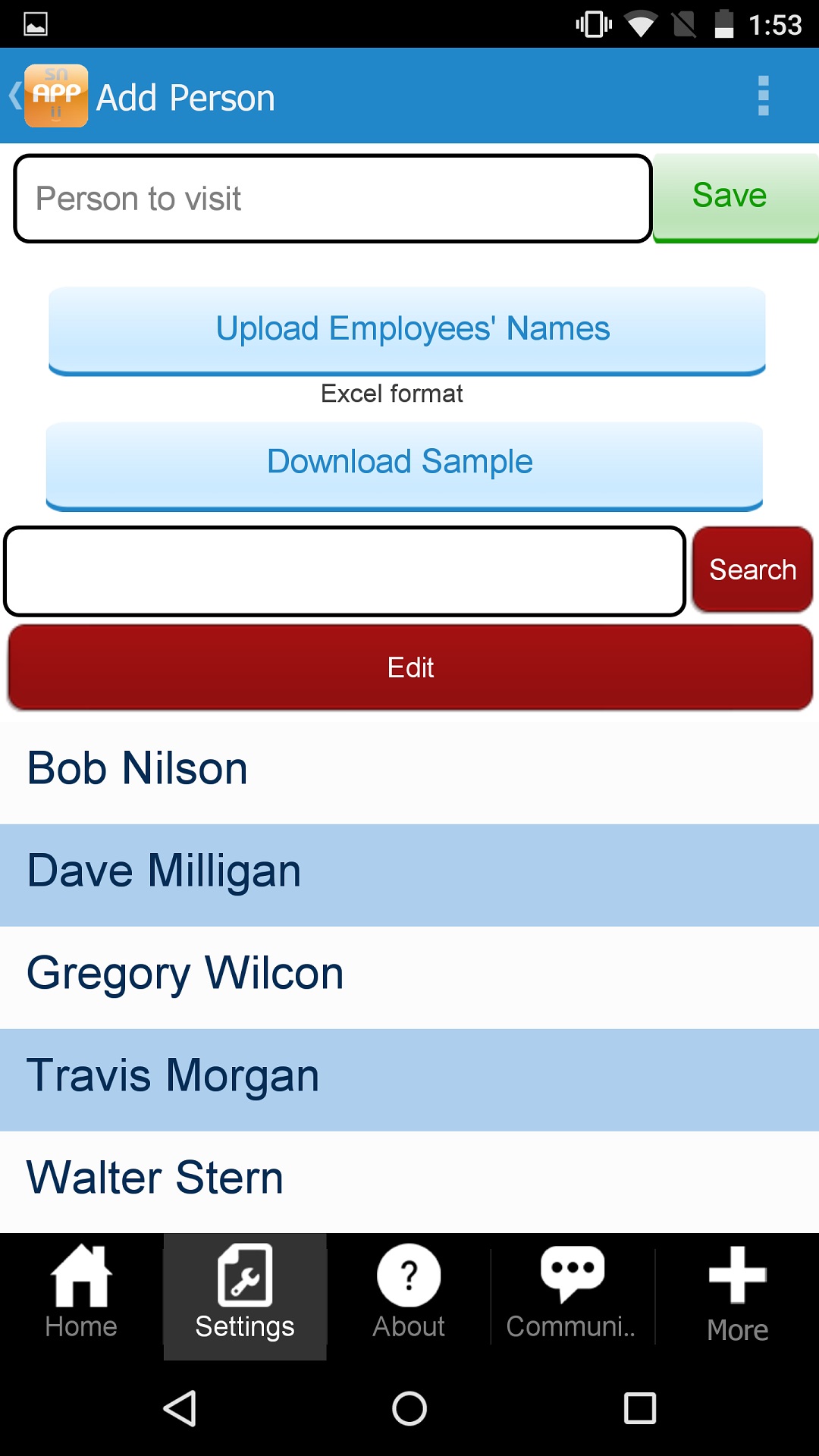Viewport: 819px width, 1456px height.
Task: Tap the SnAPPii app logo in the header
Action: click(55, 96)
